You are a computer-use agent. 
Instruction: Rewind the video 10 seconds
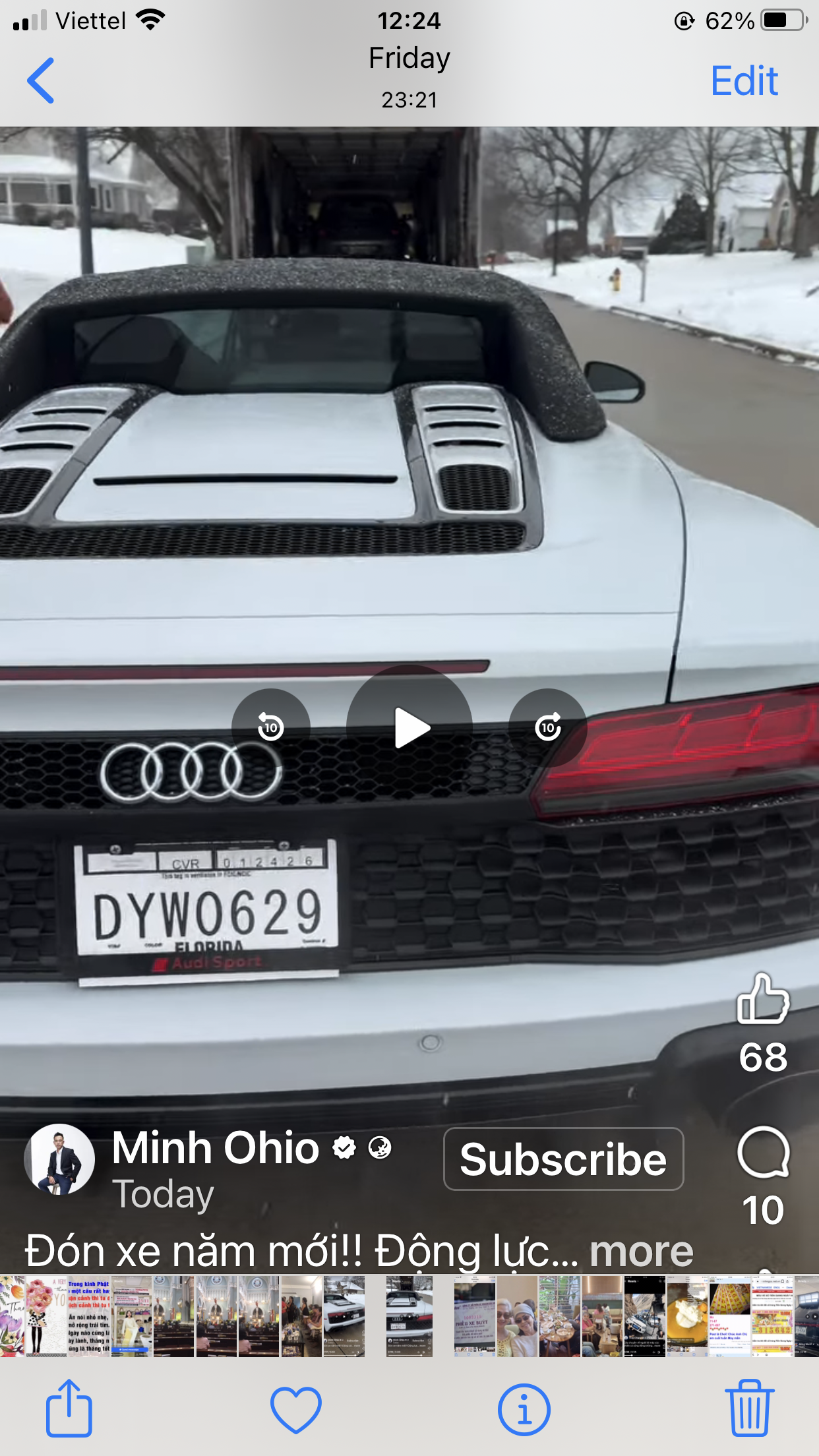pyautogui.click(x=271, y=727)
